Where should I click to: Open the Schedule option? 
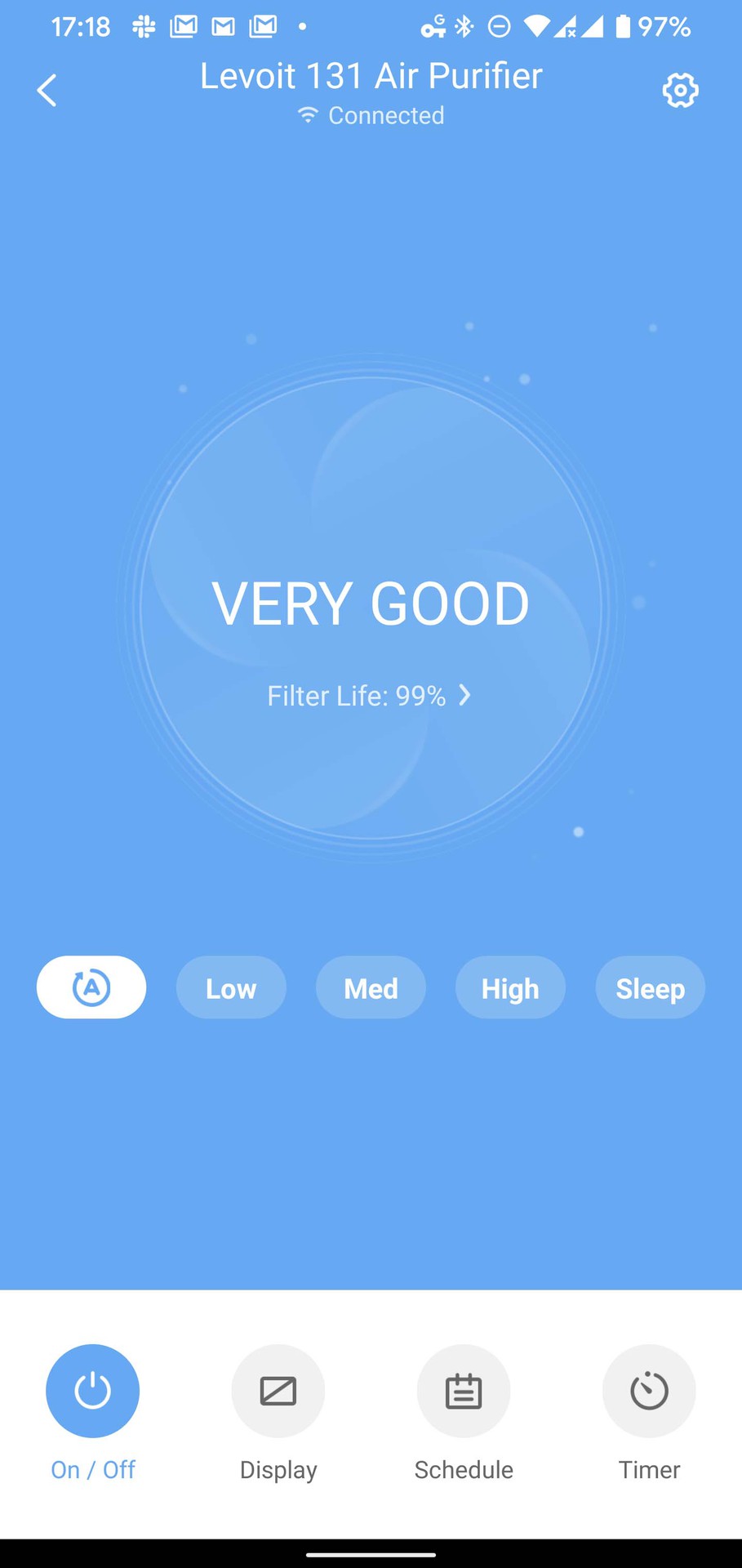(x=464, y=1391)
